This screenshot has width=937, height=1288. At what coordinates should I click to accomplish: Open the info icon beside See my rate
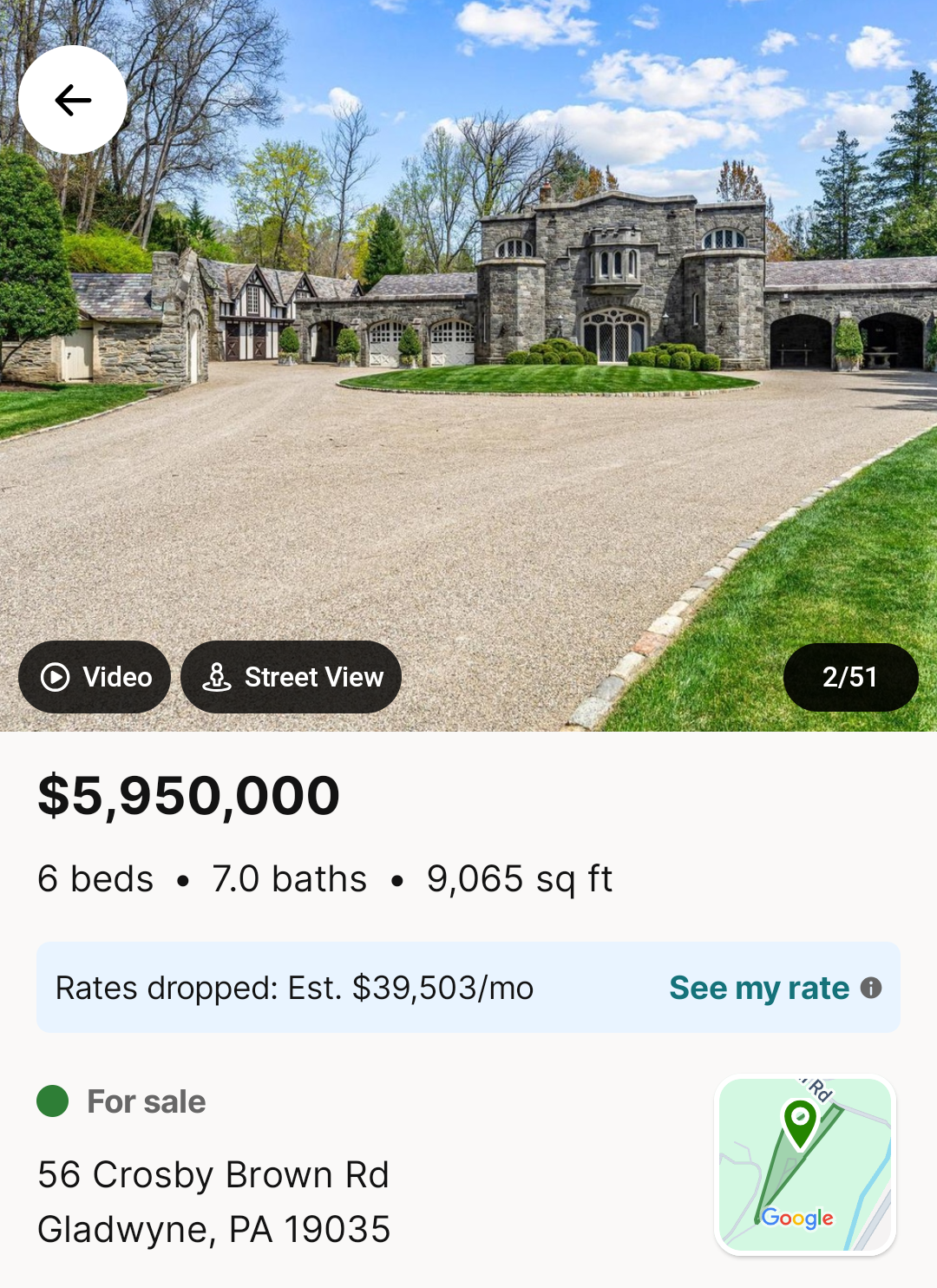pos(871,988)
